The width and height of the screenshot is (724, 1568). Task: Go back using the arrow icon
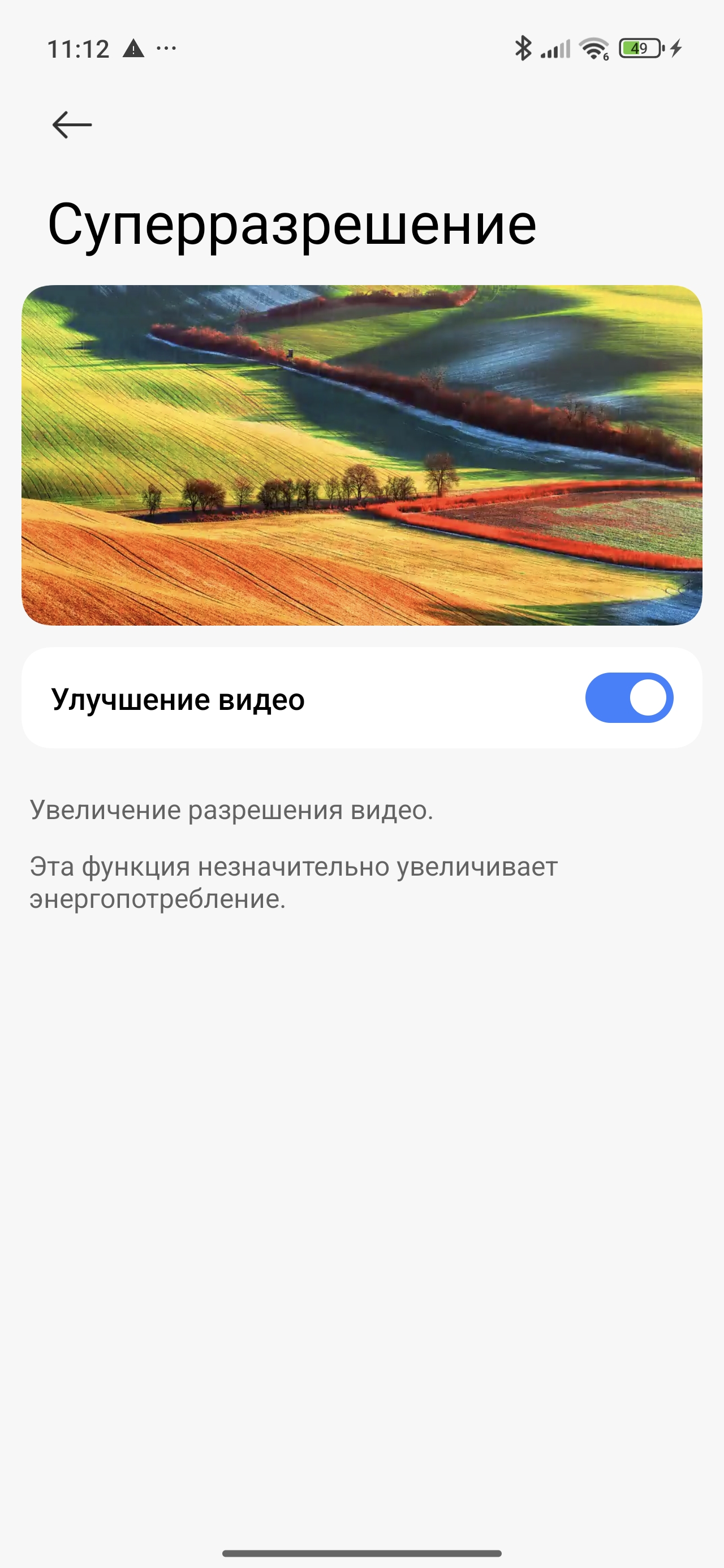coord(72,125)
